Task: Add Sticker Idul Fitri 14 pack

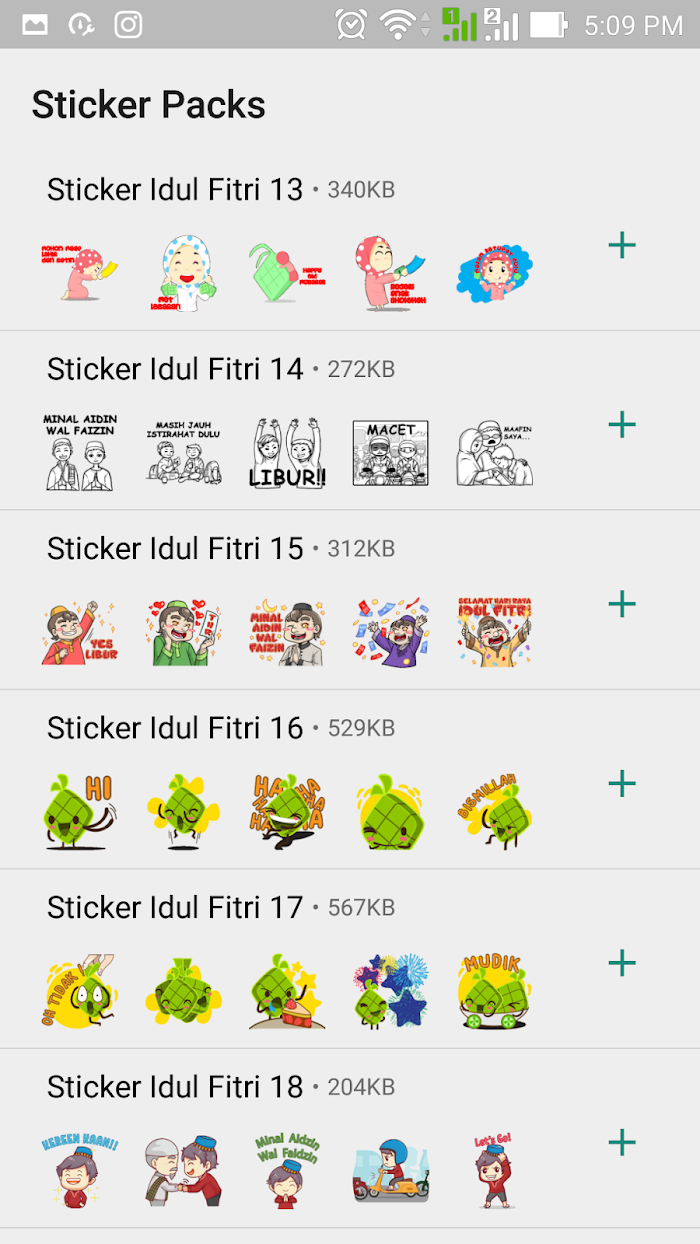Action: (x=622, y=424)
